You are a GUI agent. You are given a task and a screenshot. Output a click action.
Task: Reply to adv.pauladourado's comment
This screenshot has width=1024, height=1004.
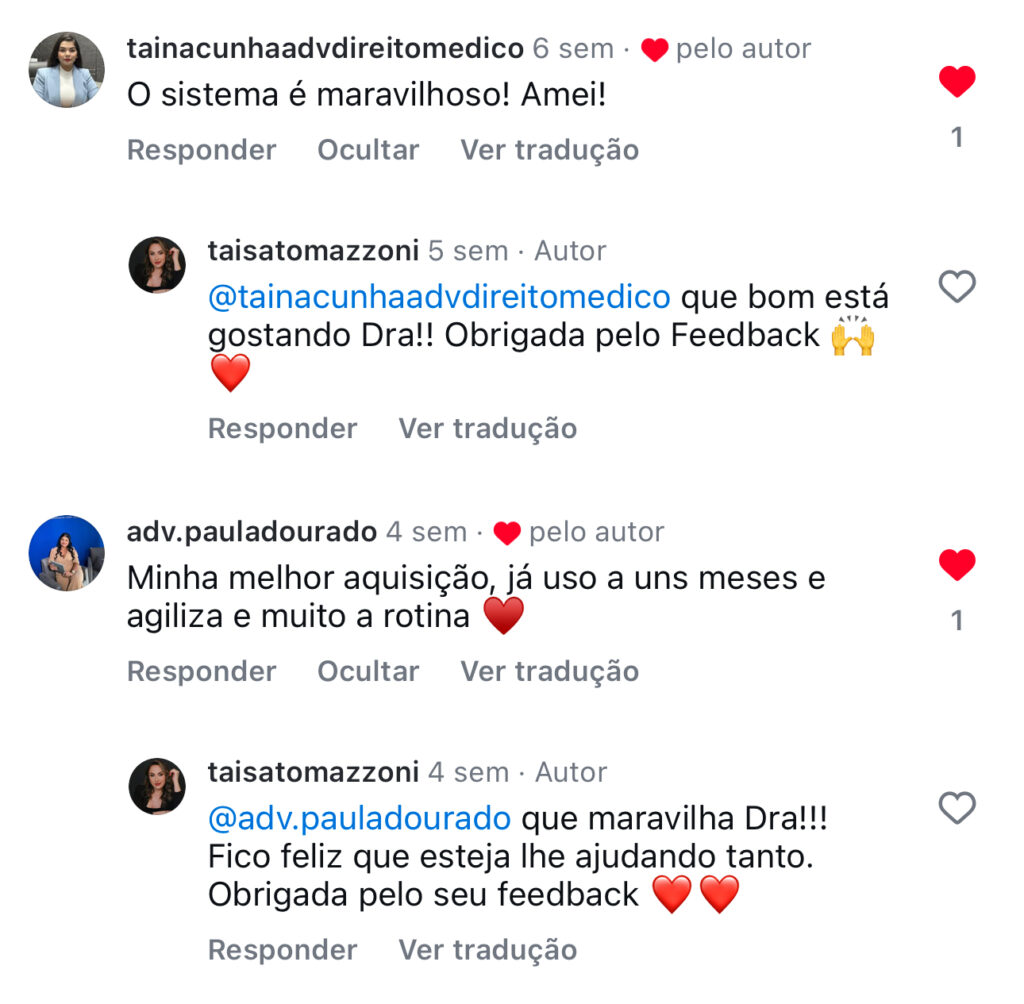201,671
